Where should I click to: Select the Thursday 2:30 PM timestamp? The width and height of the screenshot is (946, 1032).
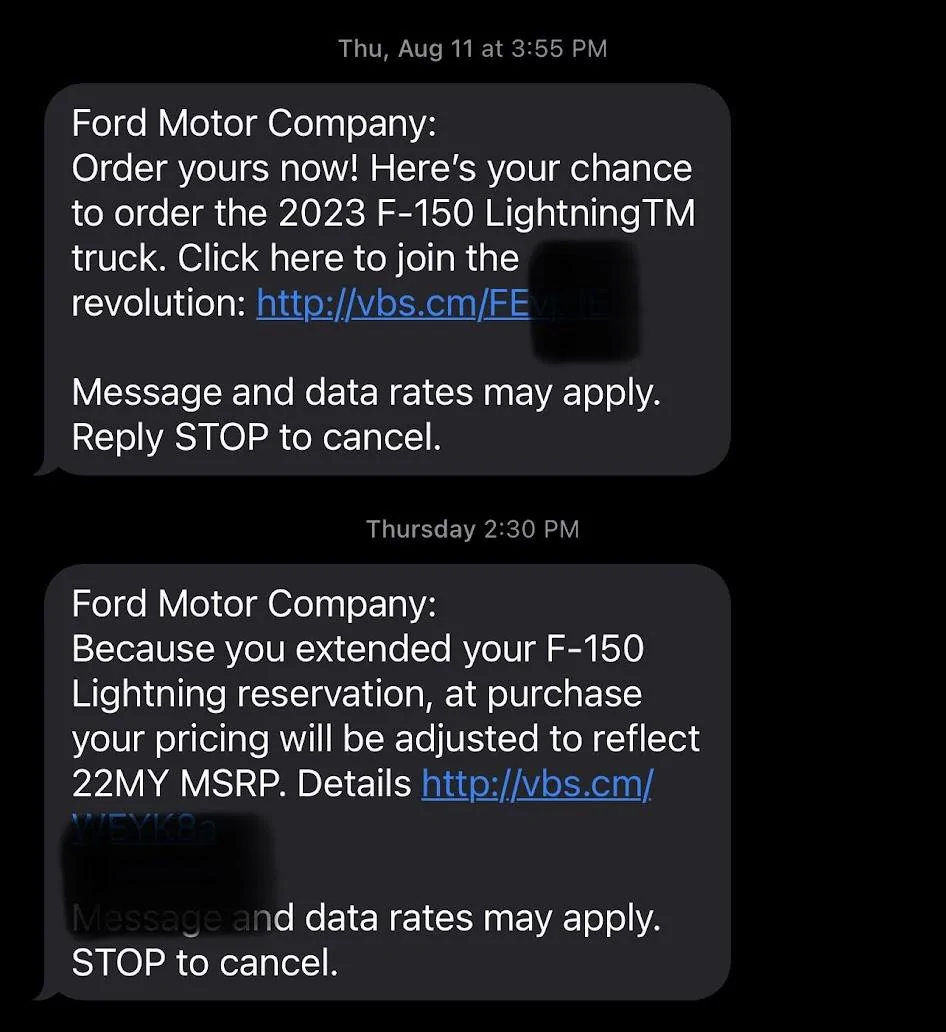(x=472, y=529)
